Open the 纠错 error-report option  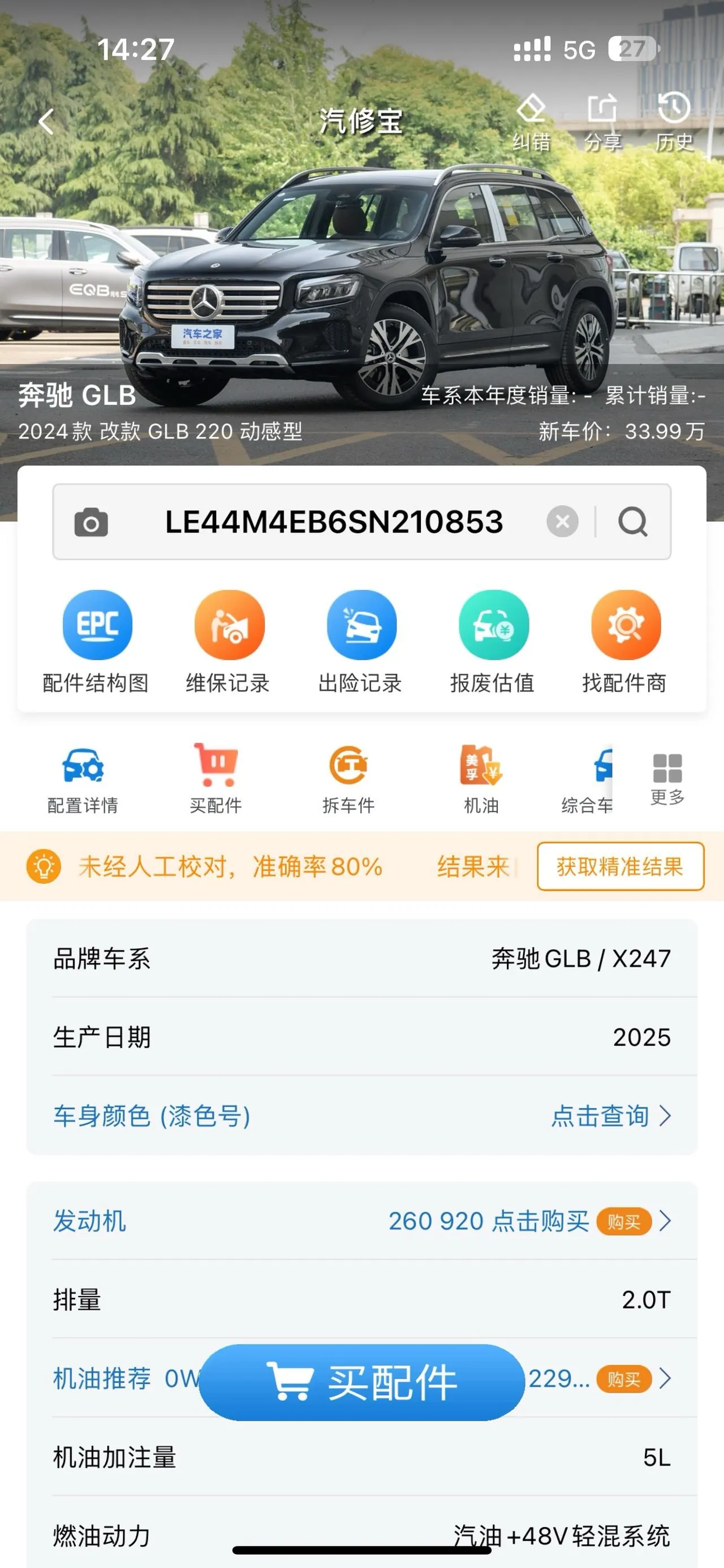(531, 122)
